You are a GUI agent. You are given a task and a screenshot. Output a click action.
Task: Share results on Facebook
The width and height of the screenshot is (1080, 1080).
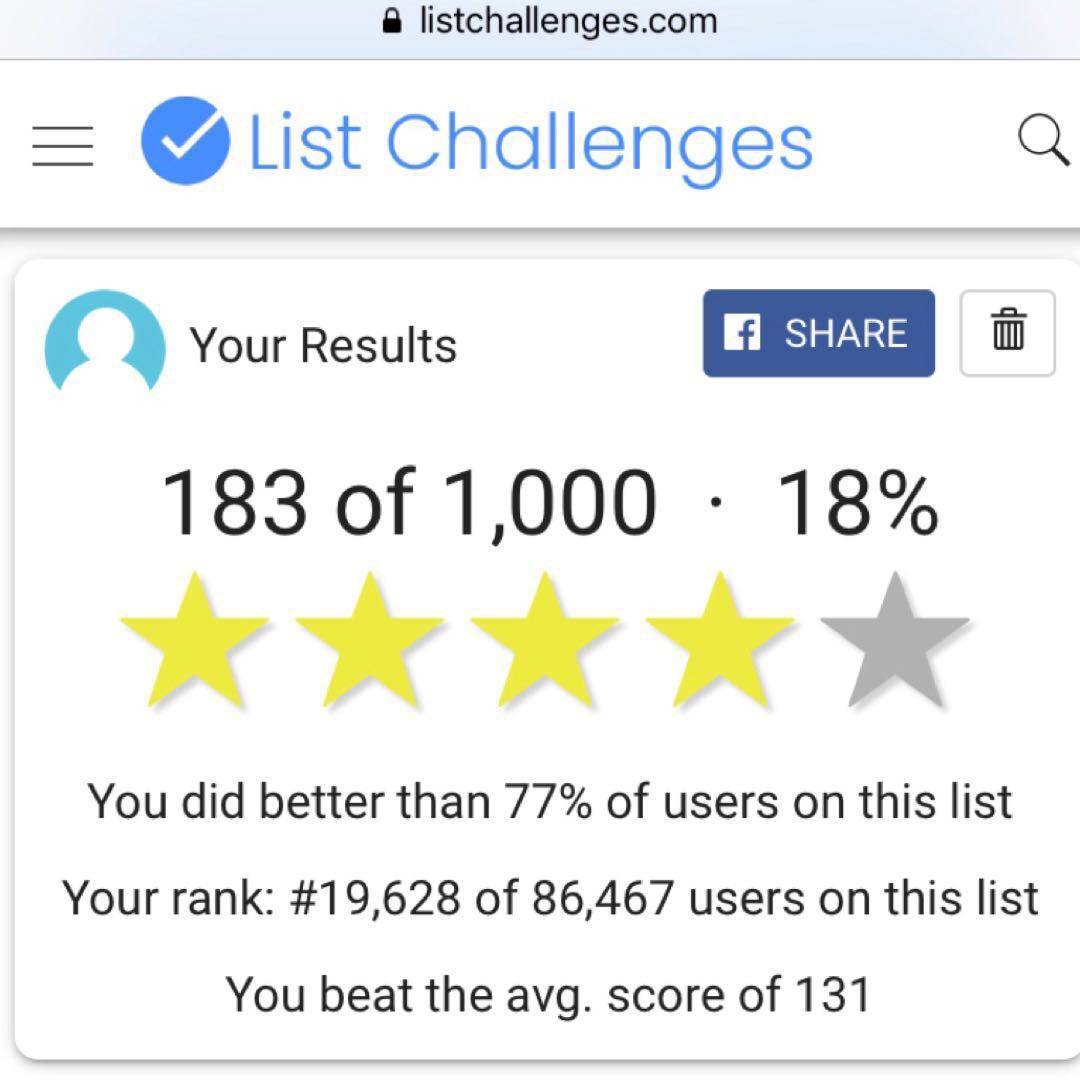[818, 333]
